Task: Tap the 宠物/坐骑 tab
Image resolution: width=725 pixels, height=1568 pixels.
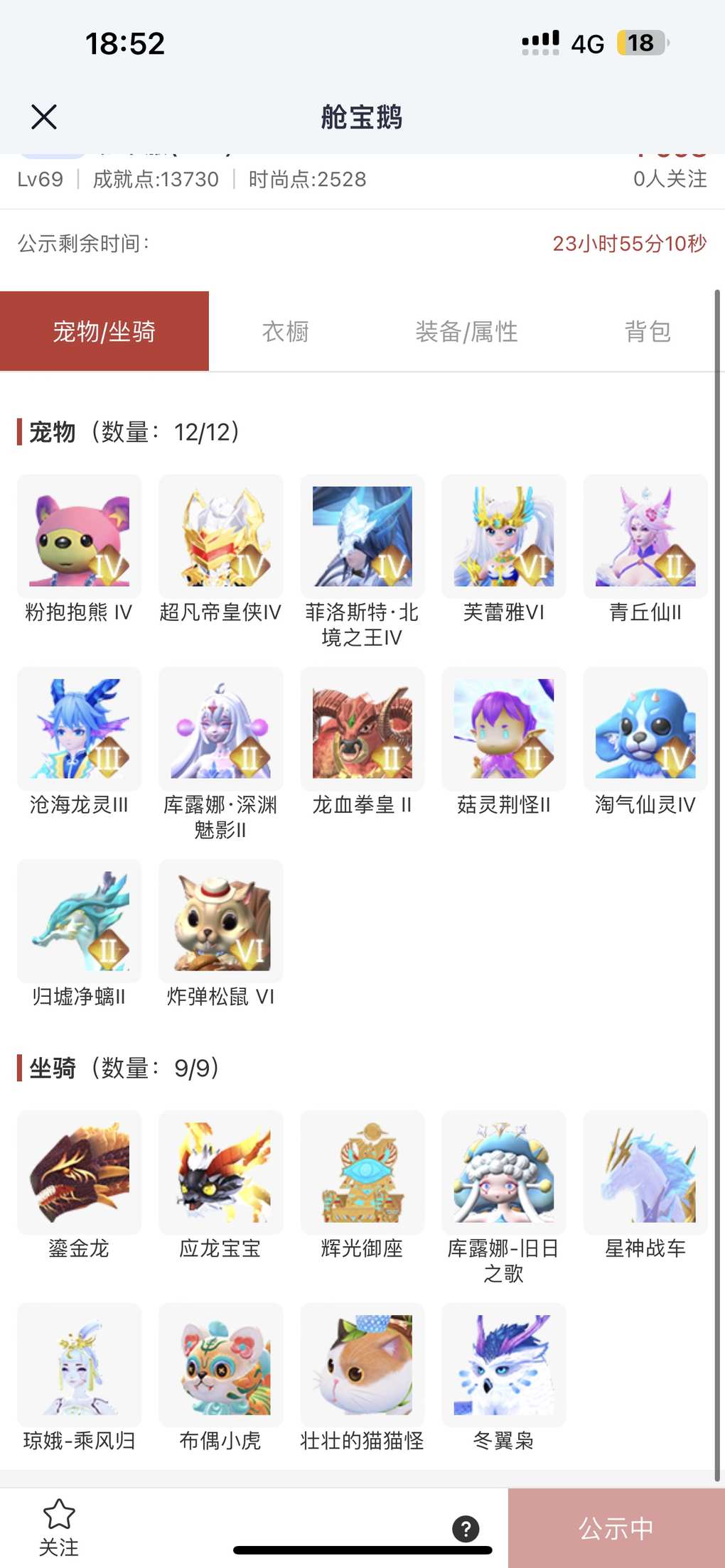Action: 104,332
